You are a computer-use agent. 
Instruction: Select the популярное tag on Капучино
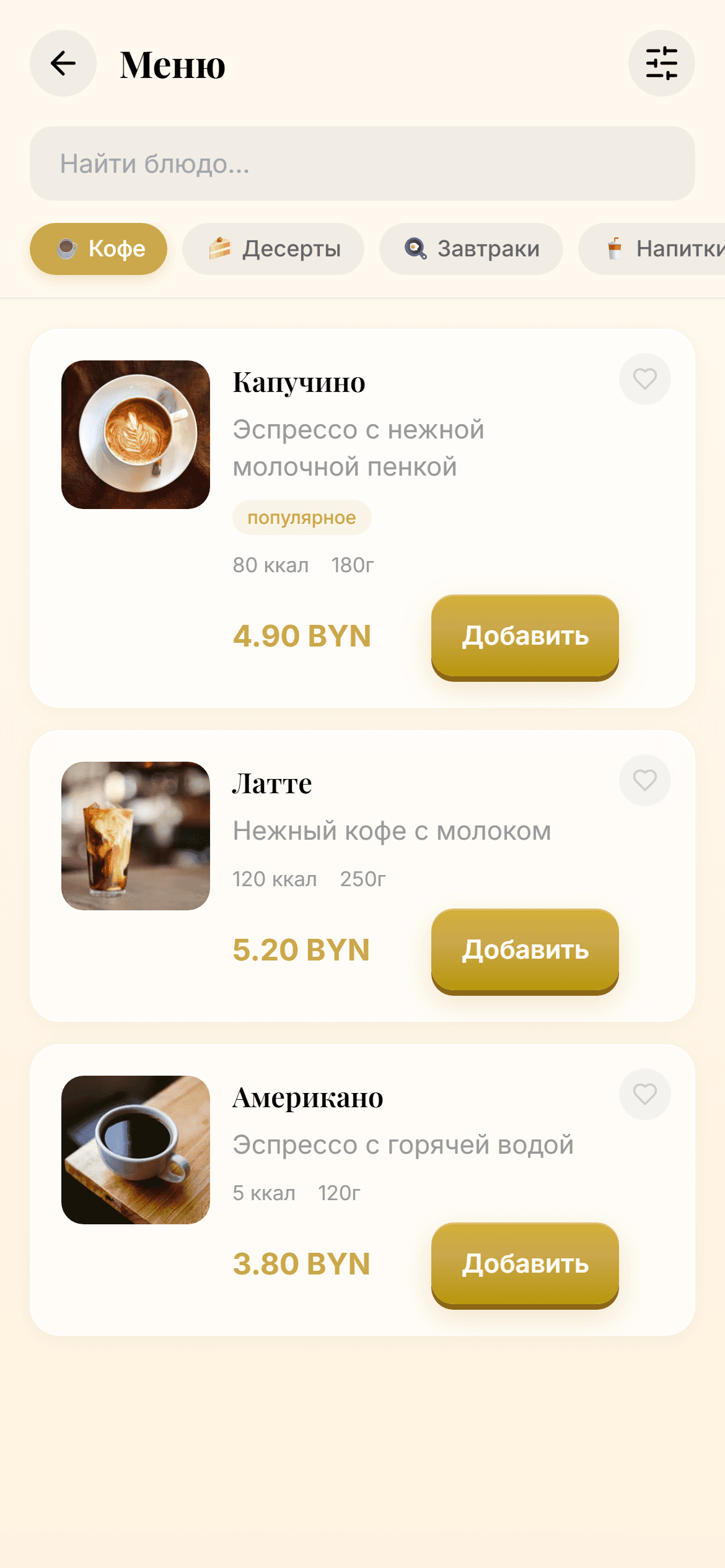tap(302, 516)
